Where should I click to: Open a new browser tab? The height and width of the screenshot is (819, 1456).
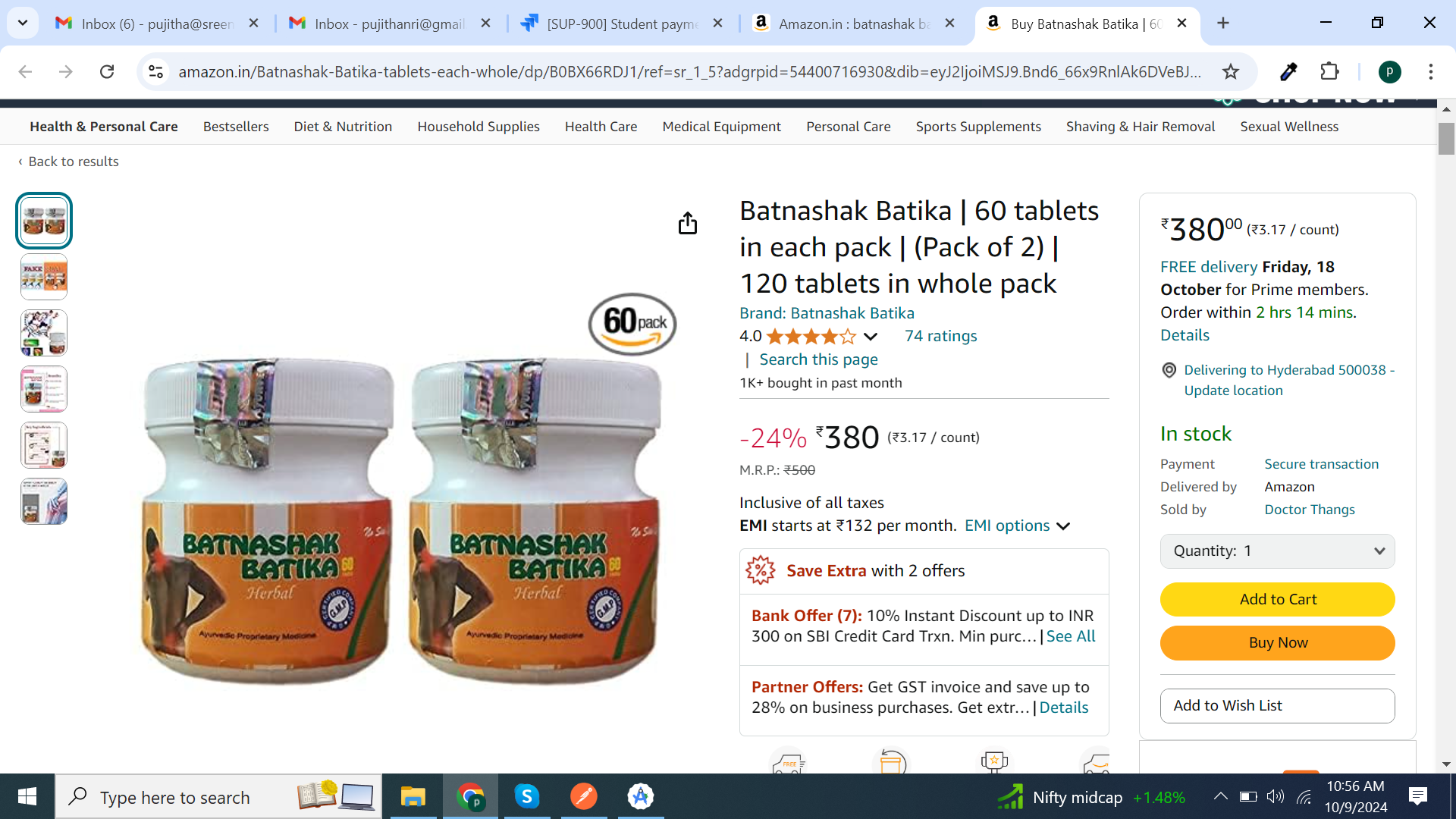(x=1223, y=24)
